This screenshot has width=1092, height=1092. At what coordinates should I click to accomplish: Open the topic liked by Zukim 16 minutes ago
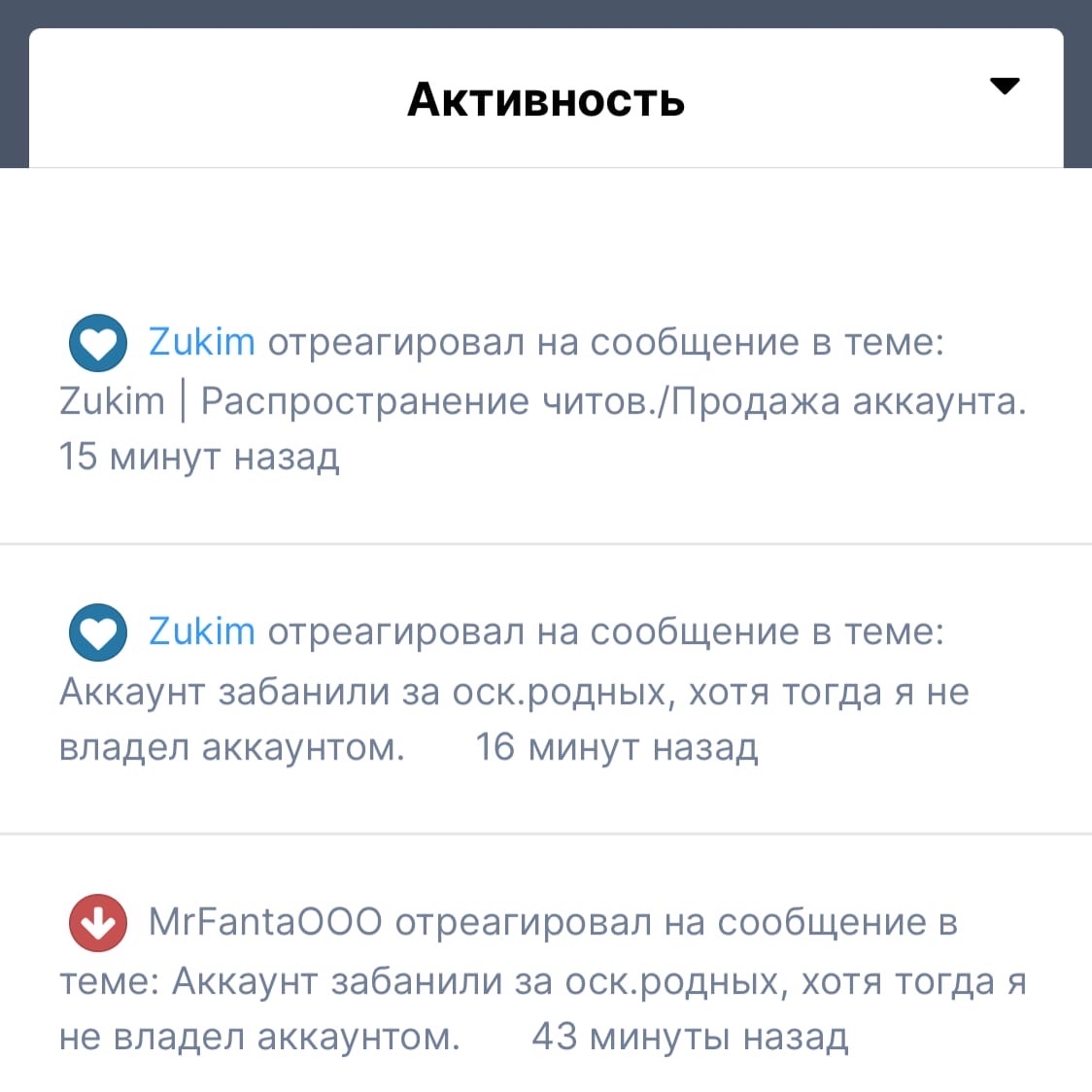[513, 692]
